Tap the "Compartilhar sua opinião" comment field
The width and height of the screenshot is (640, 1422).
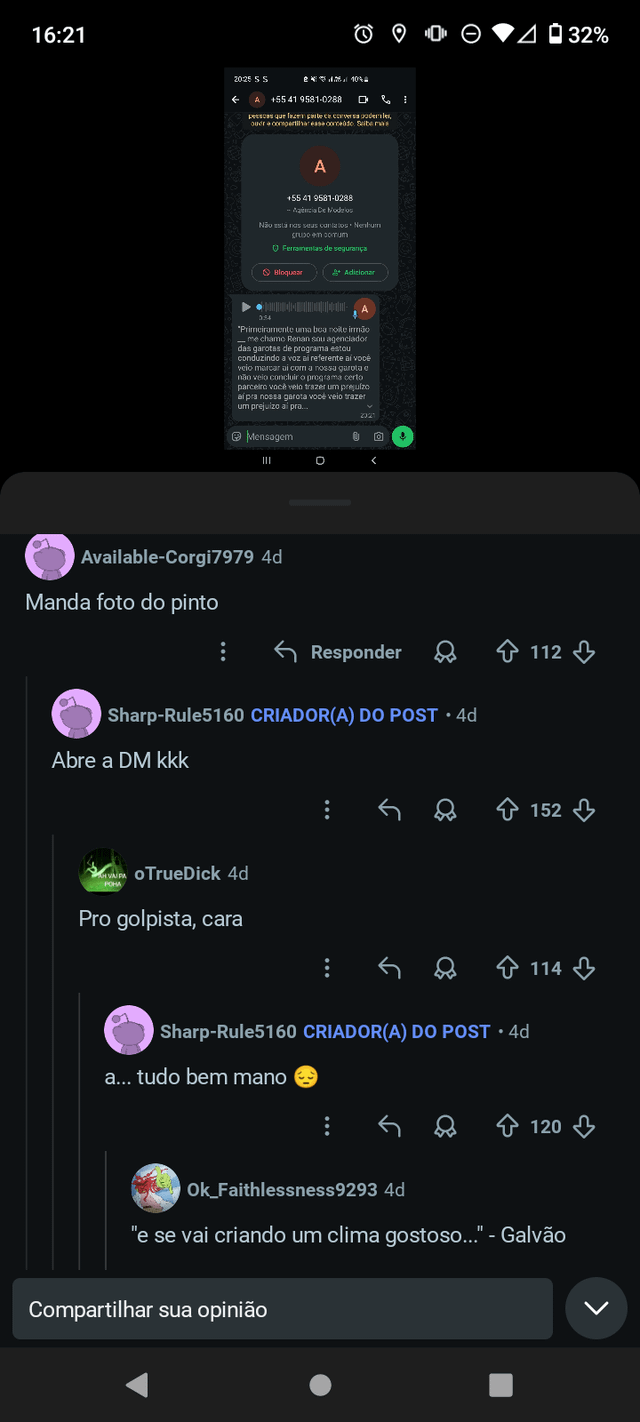[282, 1309]
